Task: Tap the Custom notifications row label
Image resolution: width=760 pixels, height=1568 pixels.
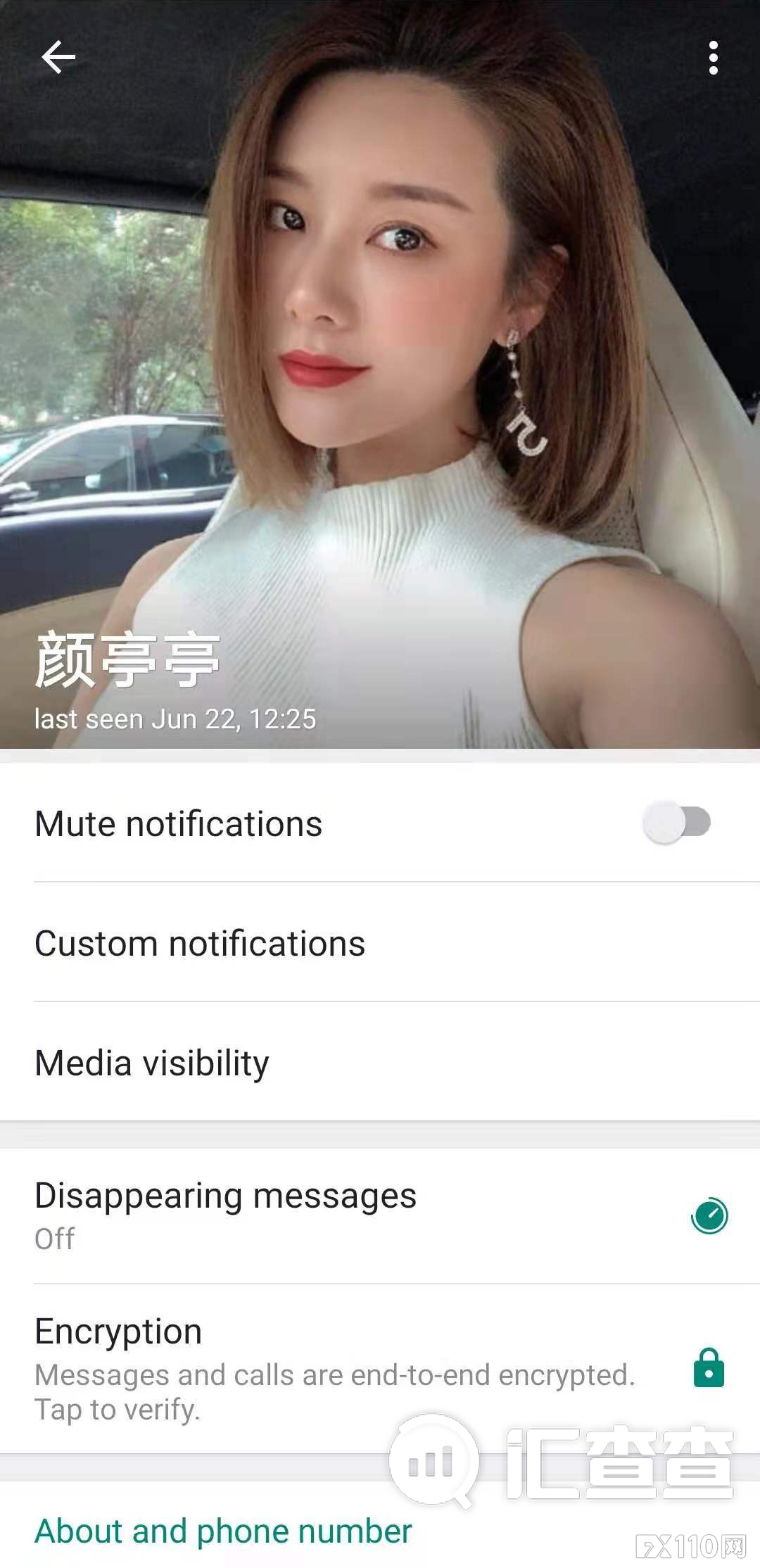Action: click(x=201, y=943)
